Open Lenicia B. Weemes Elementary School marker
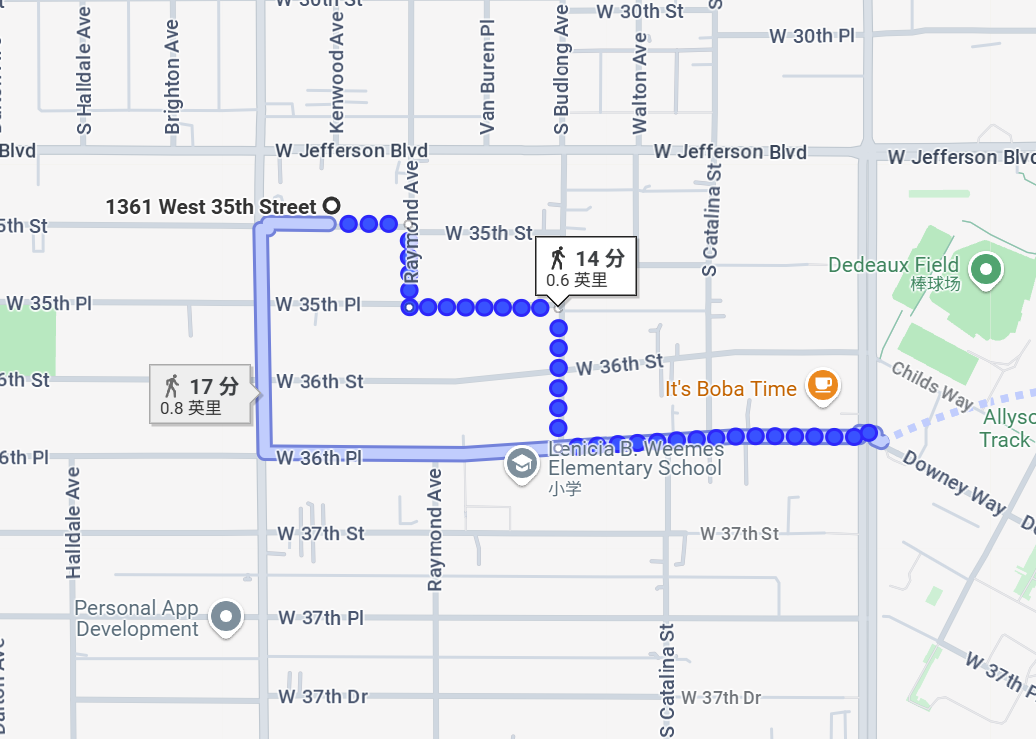Image resolution: width=1036 pixels, height=739 pixels. click(x=521, y=464)
